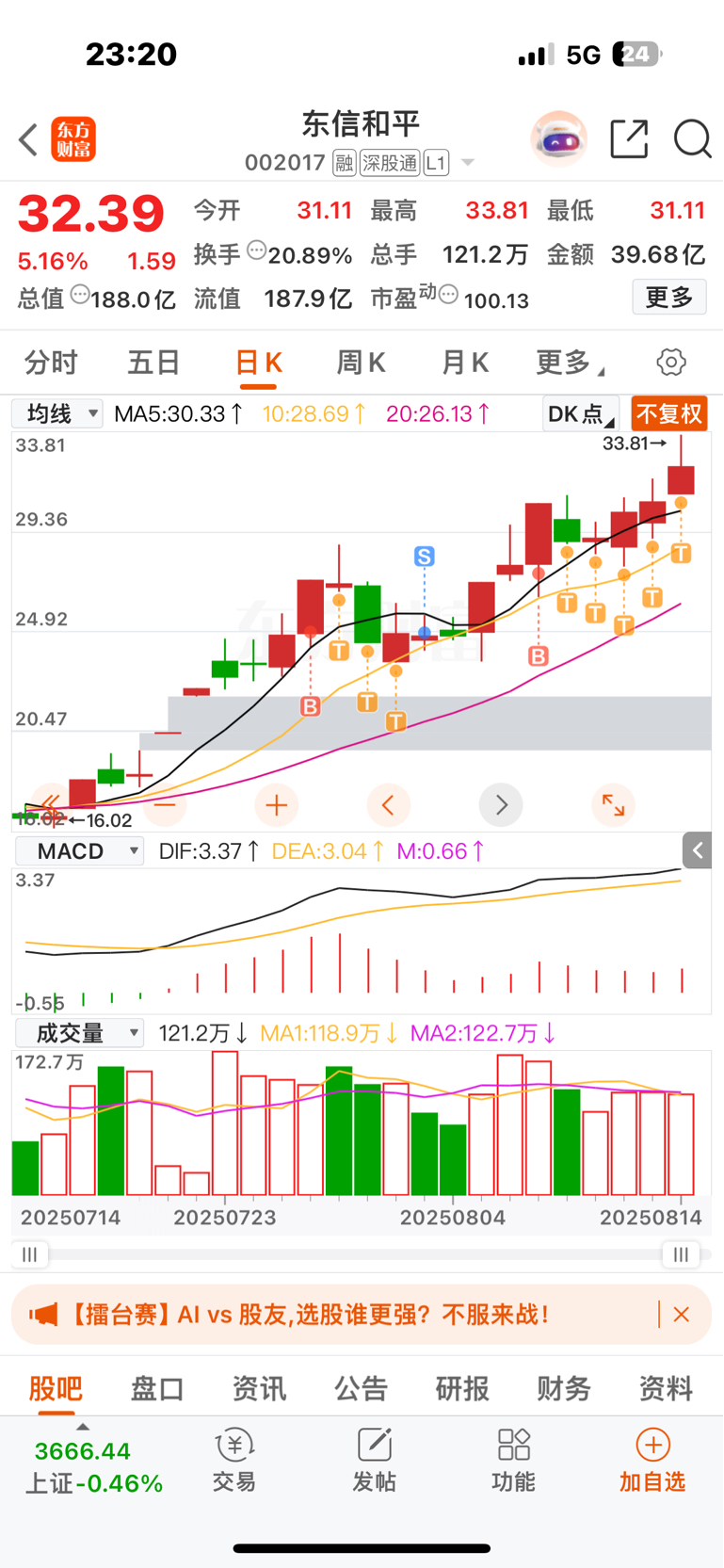
Task: Go back using the top-left arrow
Action: point(28,140)
